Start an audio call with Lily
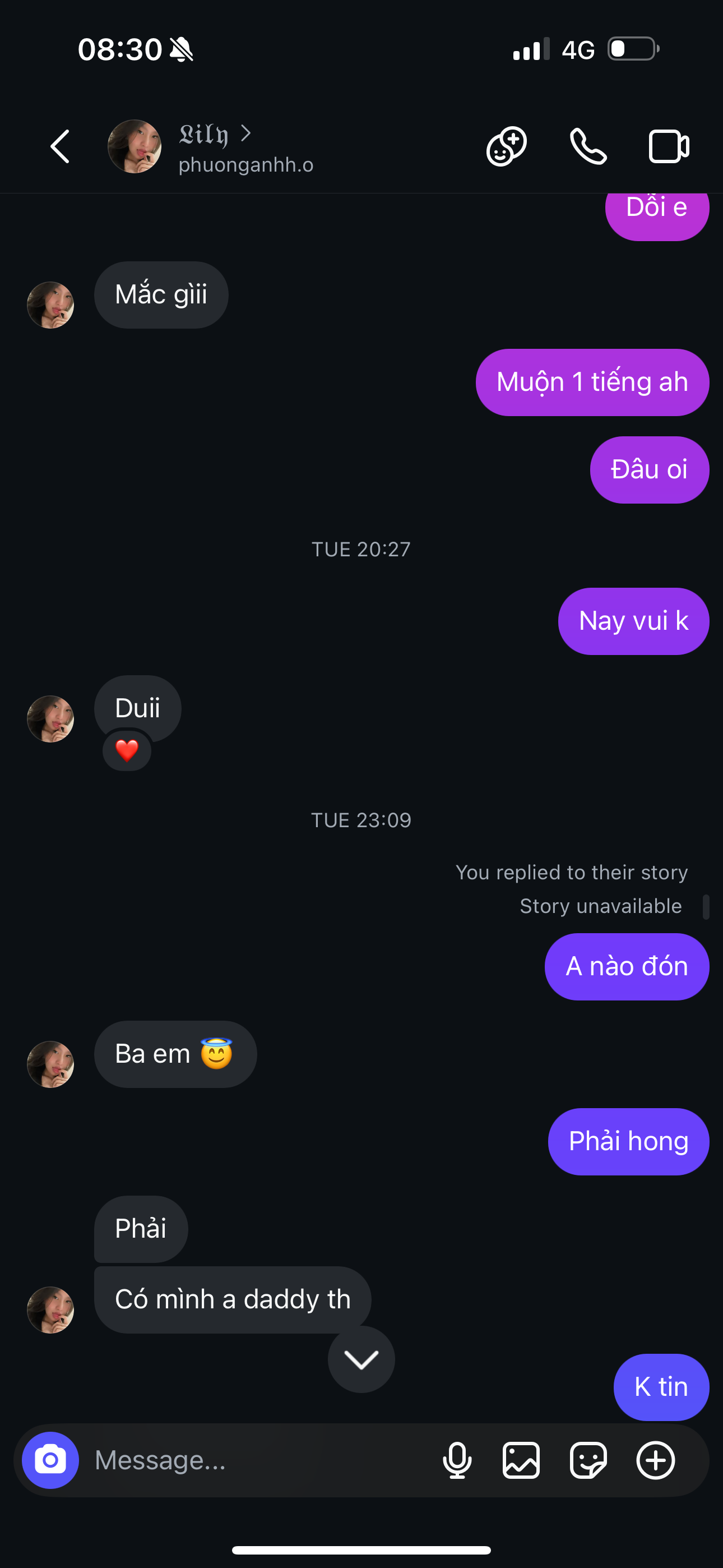Viewport: 723px width, 1568px height. tap(588, 147)
